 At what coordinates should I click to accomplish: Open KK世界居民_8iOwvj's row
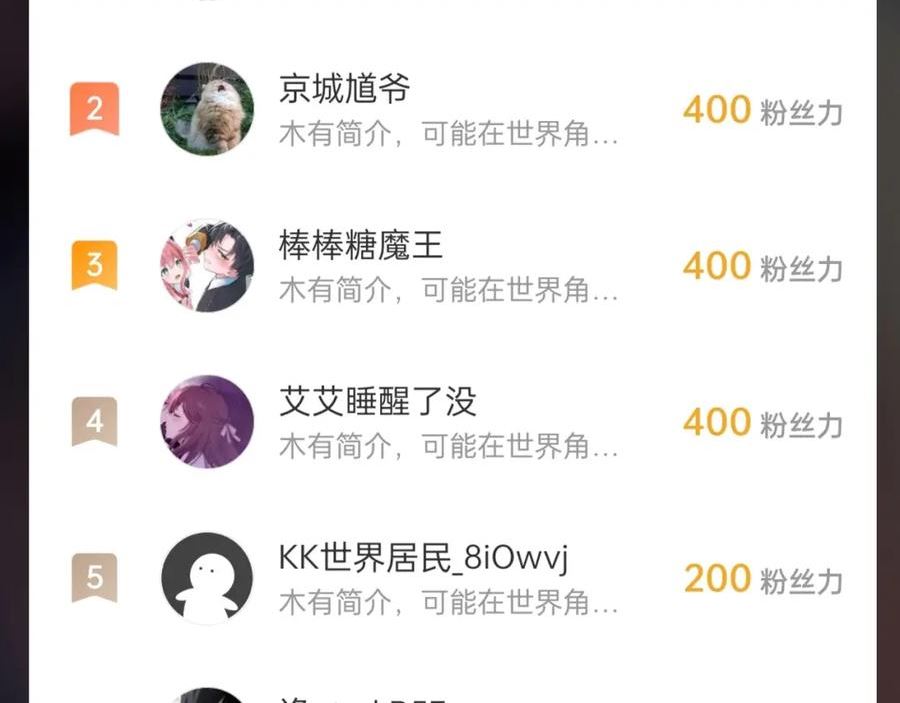[x=452, y=578]
